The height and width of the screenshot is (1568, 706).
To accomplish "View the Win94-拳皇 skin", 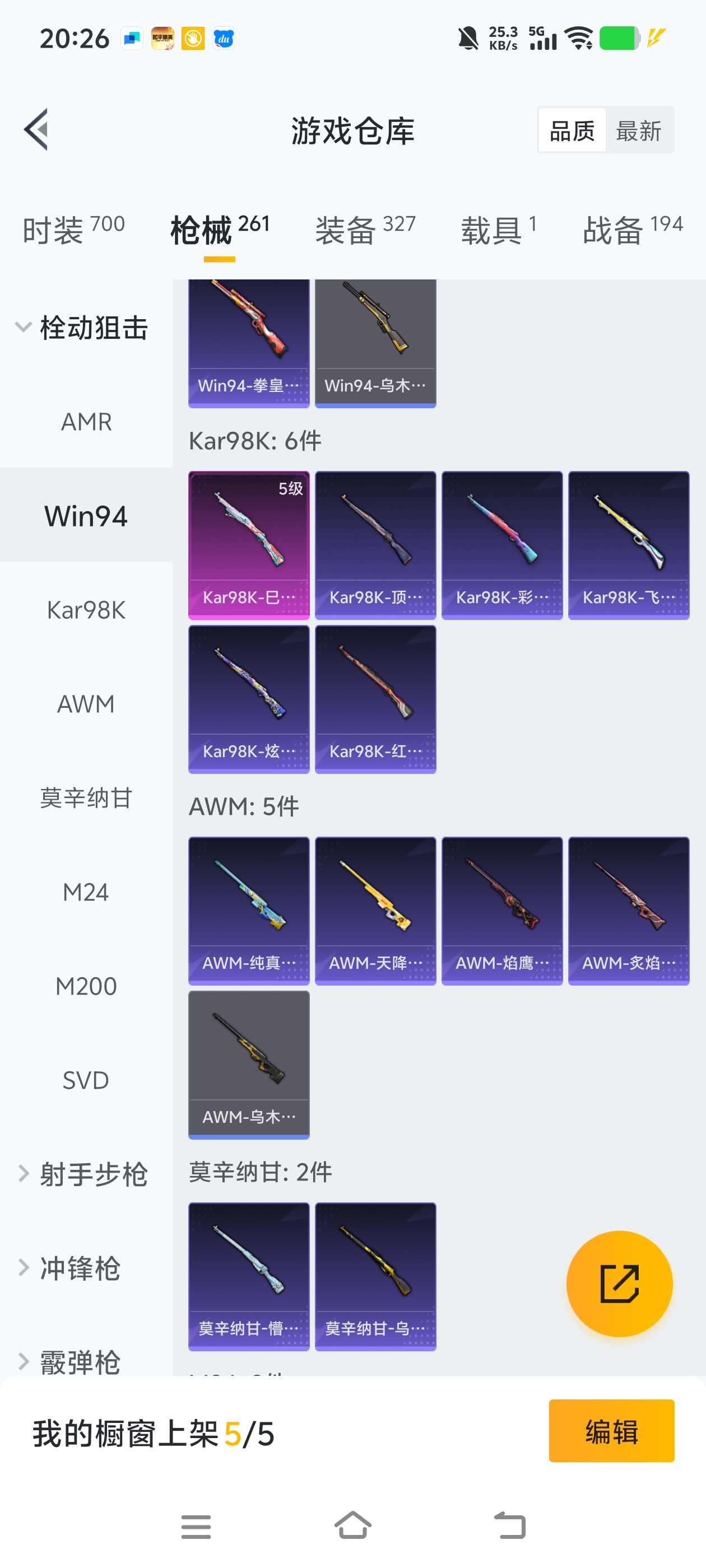I will pos(249,342).
